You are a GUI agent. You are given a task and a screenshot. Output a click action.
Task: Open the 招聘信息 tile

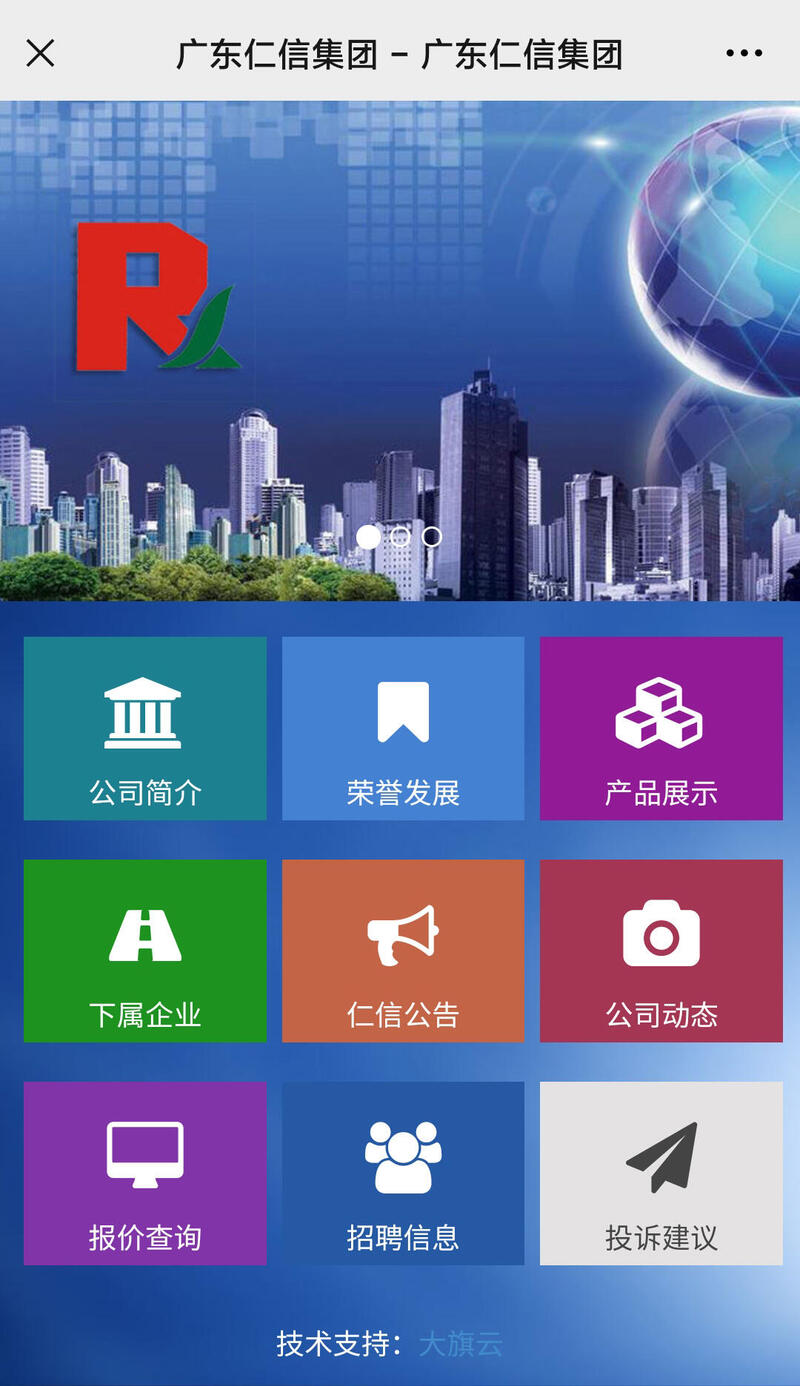click(403, 1173)
